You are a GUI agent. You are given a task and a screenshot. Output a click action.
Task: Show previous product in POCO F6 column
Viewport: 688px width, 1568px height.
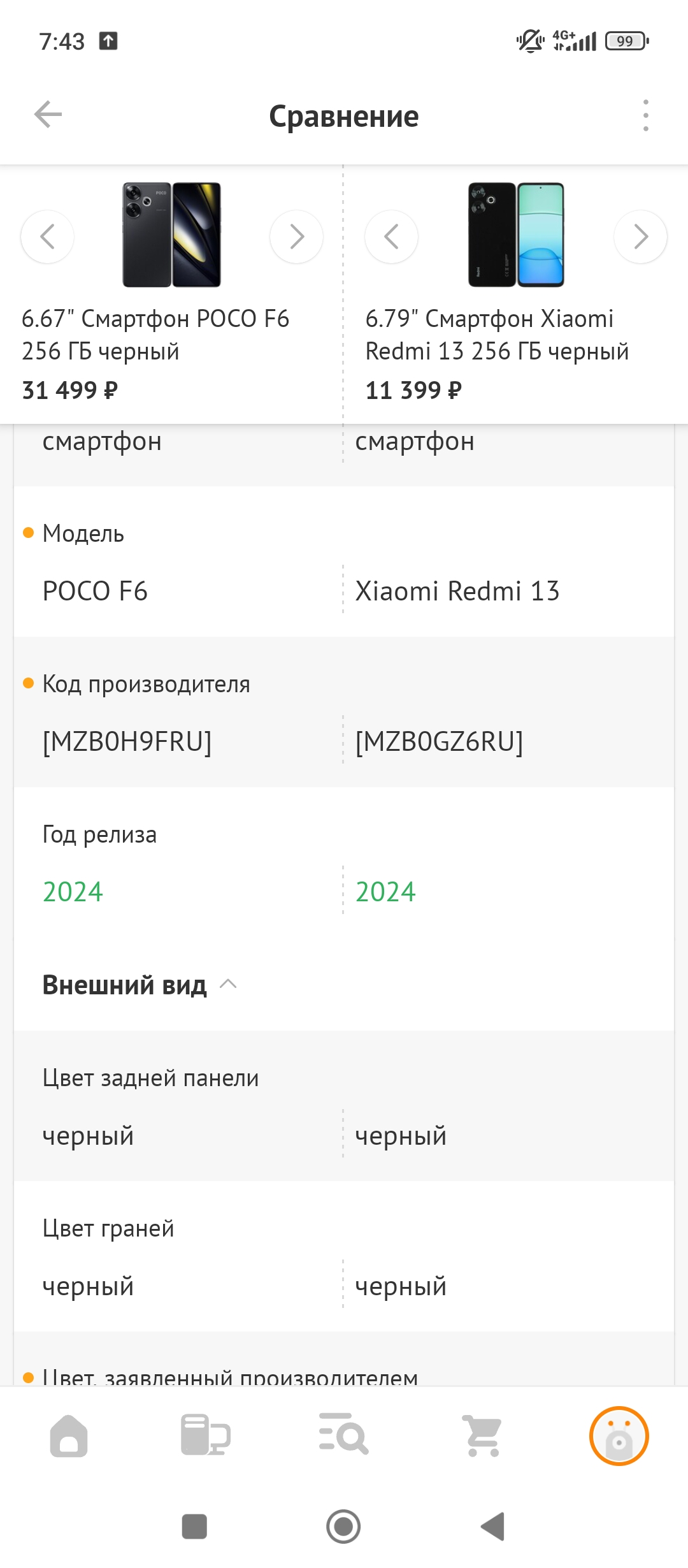(47, 236)
